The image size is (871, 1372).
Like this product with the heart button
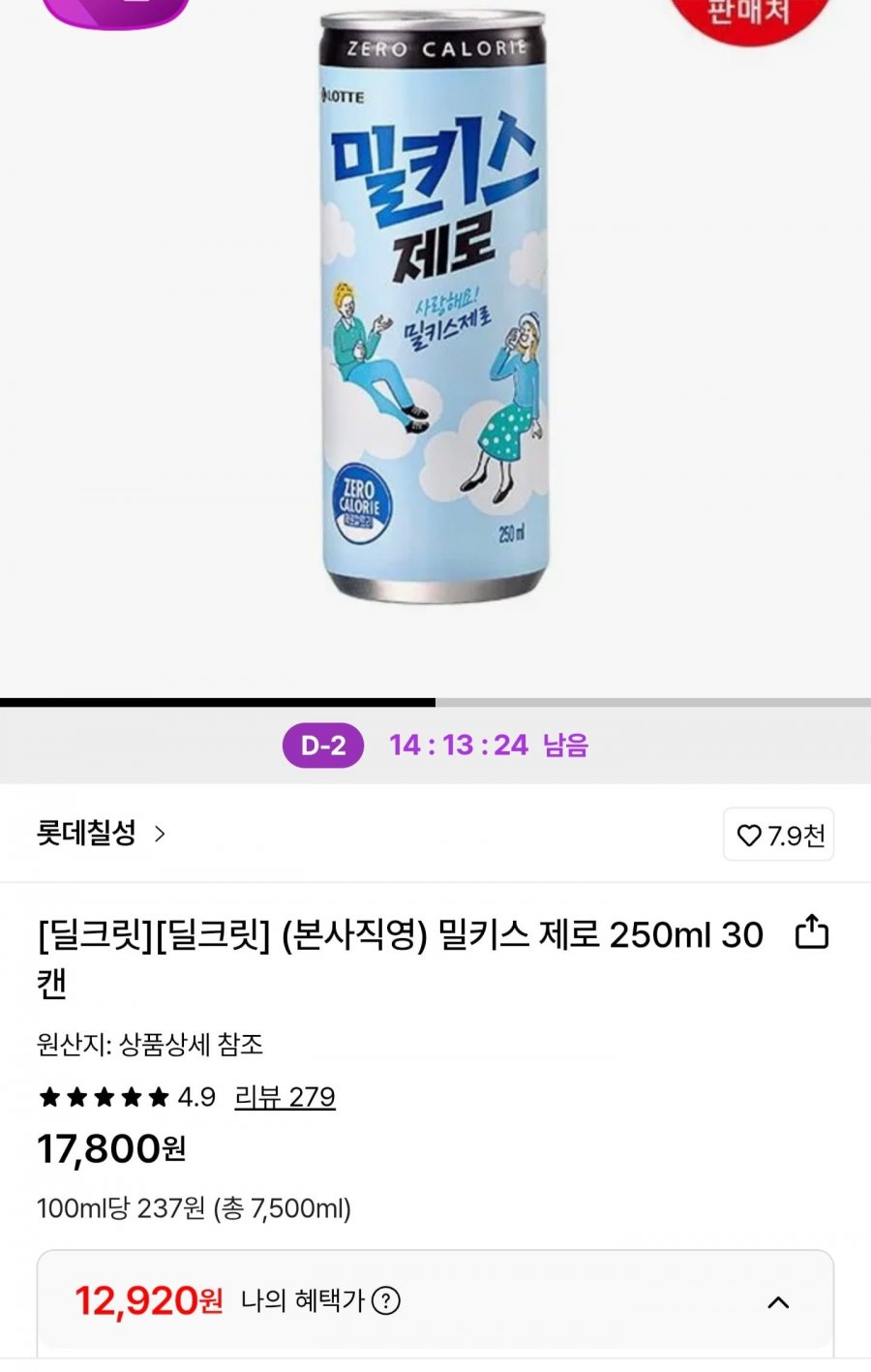779,835
